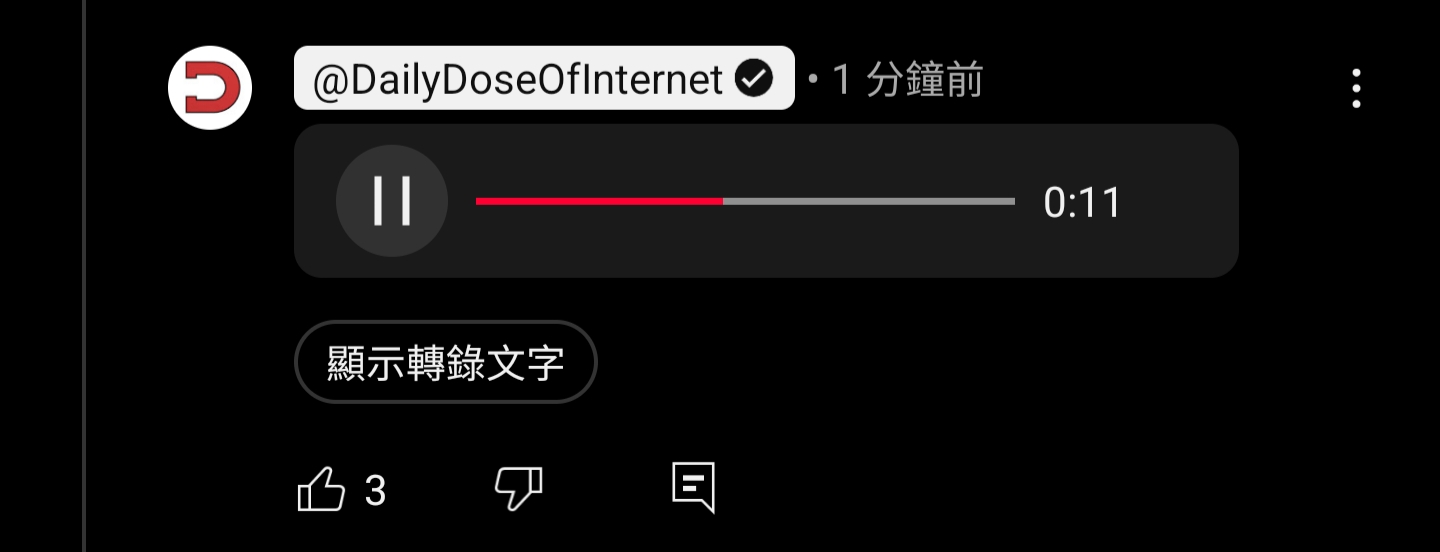Seek along the audio progress bar
The image size is (1440, 552).
tap(745, 201)
